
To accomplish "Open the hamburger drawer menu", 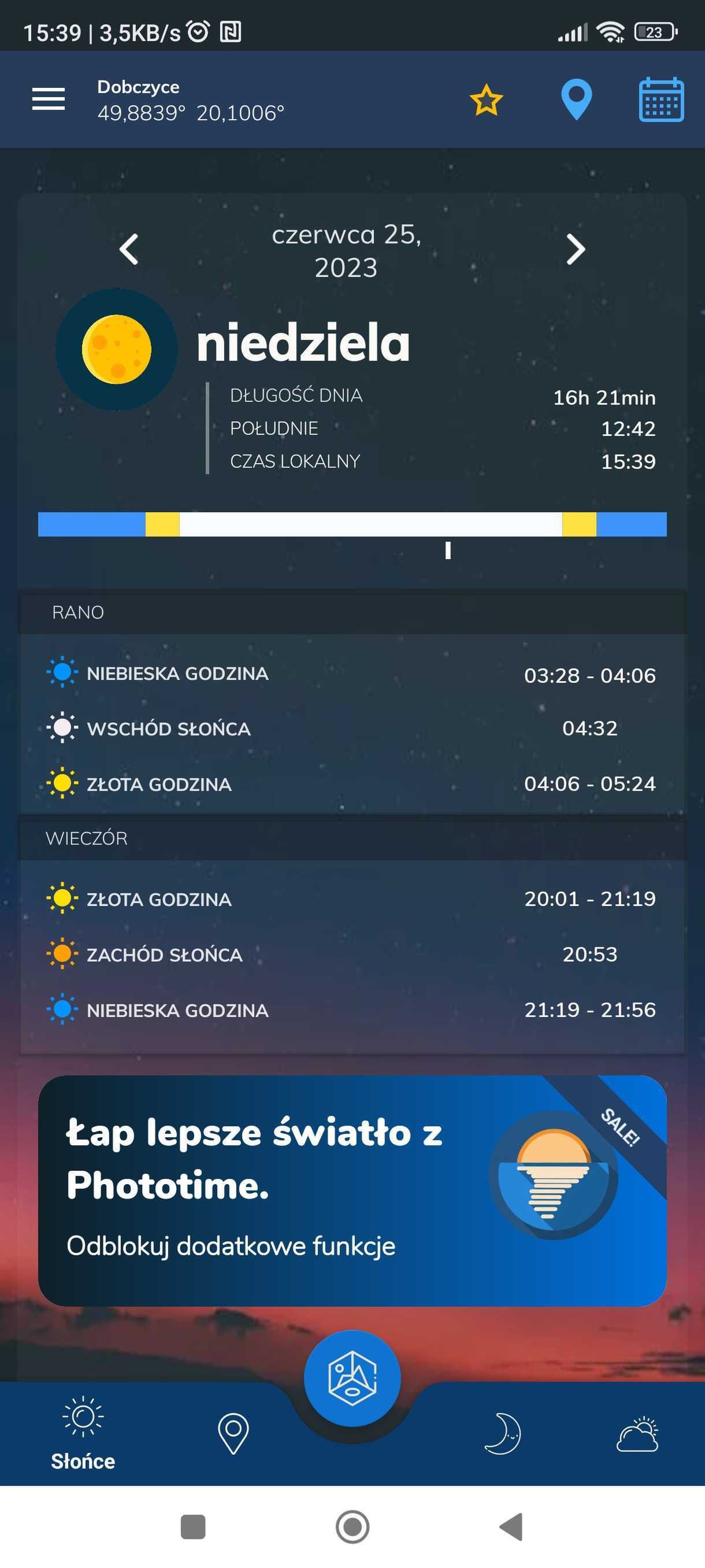I will 49,99.
